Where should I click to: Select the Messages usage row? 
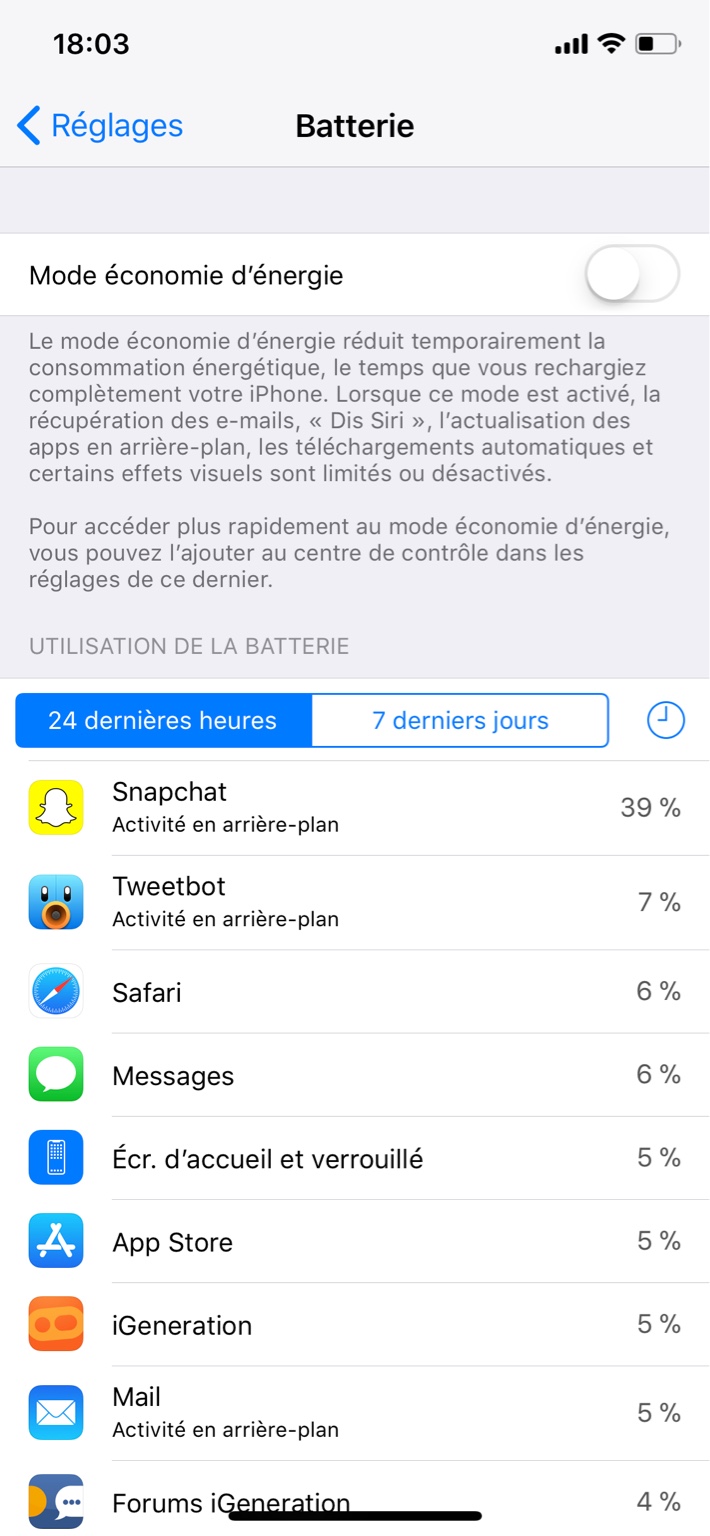click(355, 1075)
